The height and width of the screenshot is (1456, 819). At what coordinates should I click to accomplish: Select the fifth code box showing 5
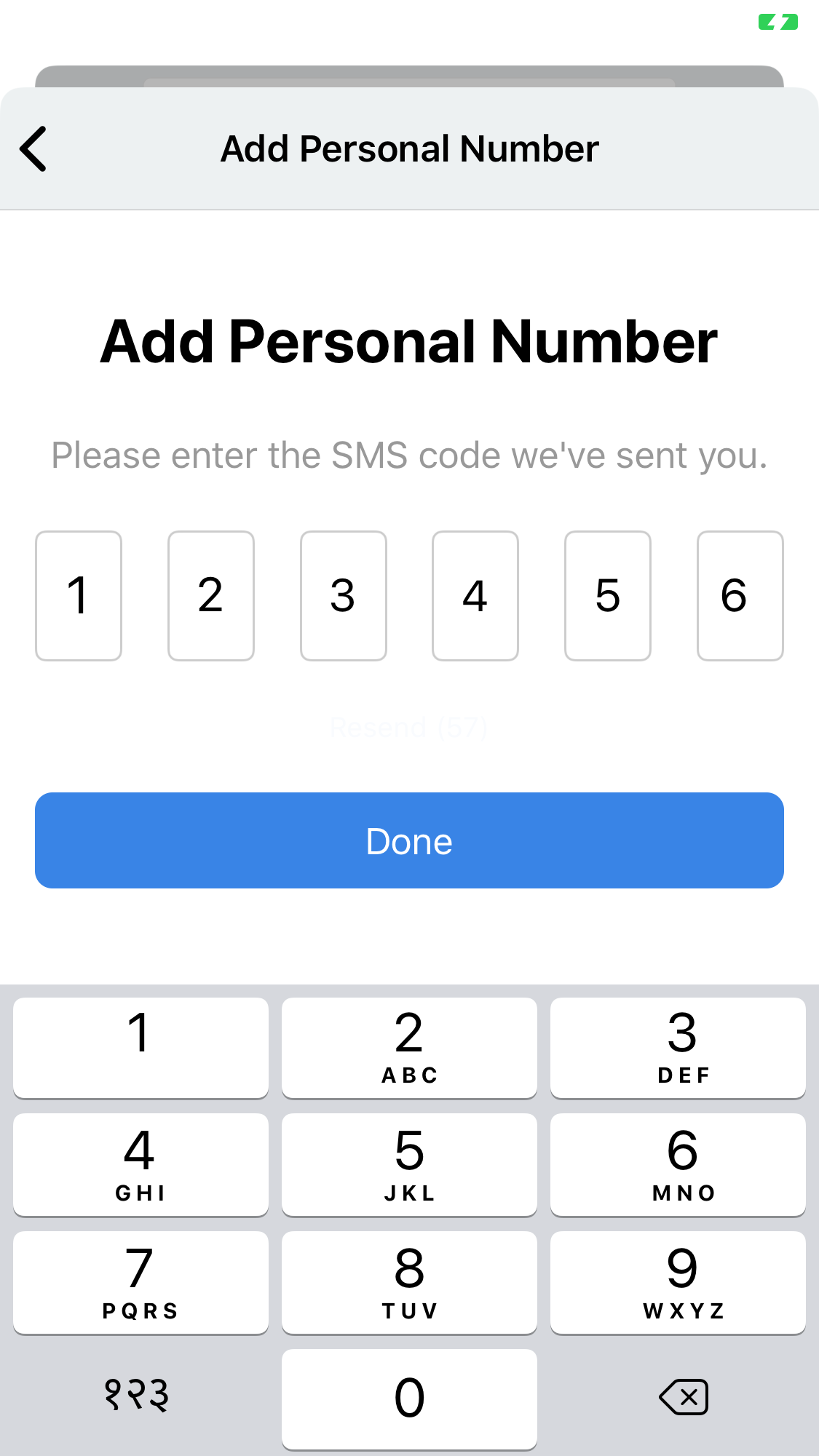coord(608,596)
